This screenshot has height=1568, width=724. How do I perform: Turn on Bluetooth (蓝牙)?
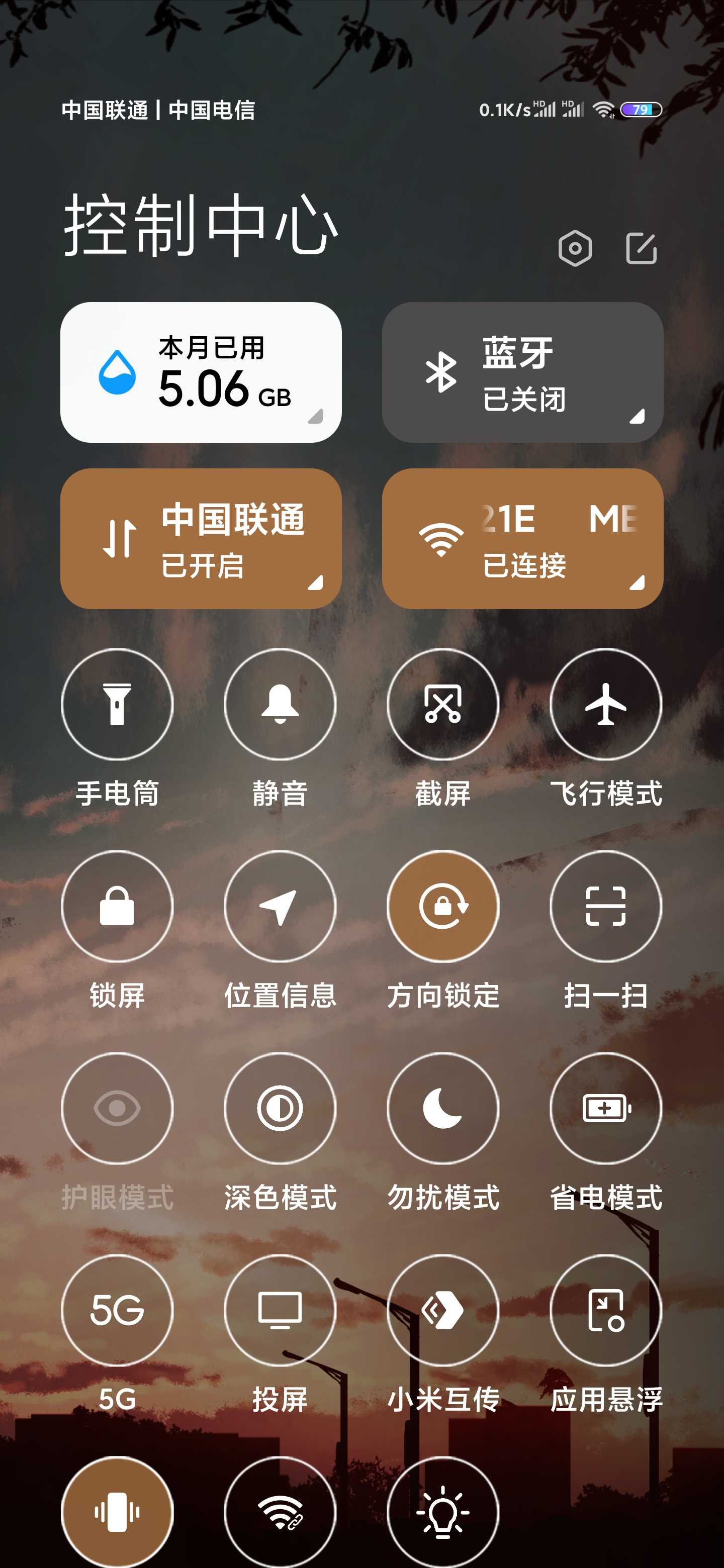(x=522, y=372)
